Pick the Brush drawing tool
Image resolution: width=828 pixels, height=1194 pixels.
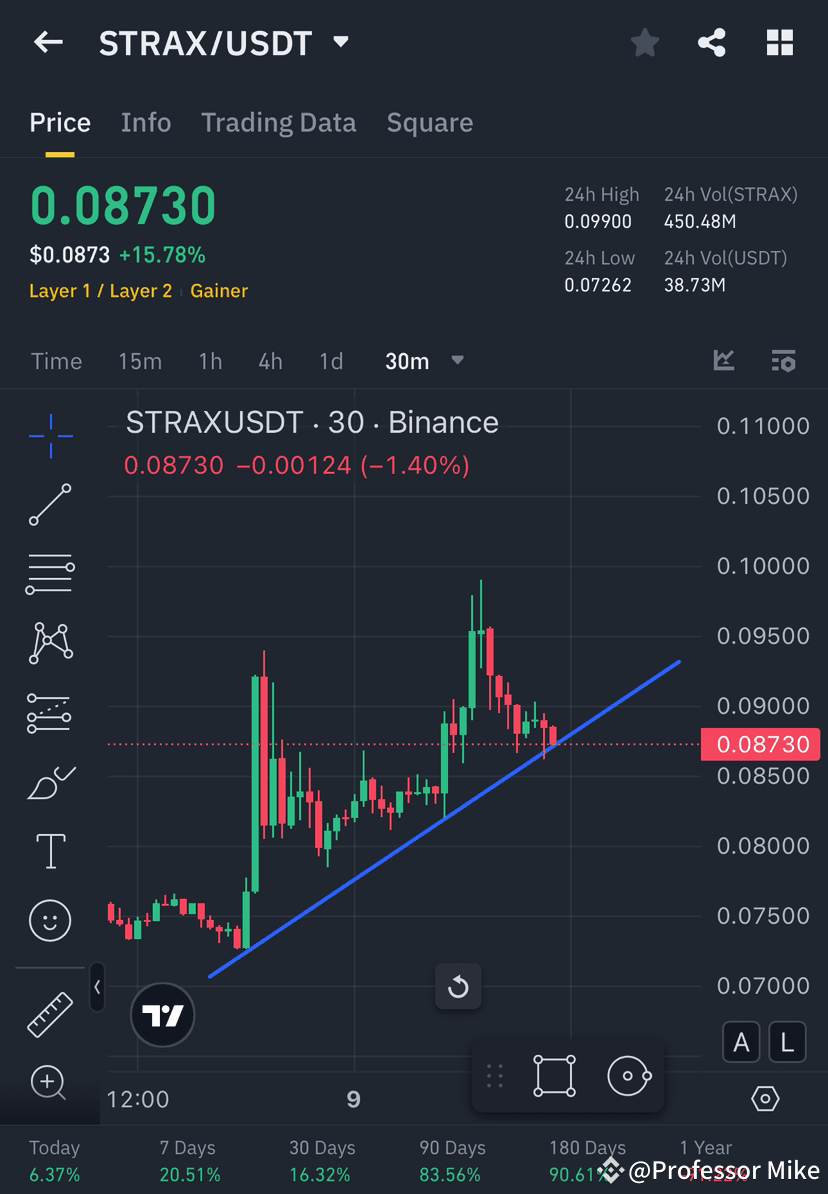(x=50, y=782)
